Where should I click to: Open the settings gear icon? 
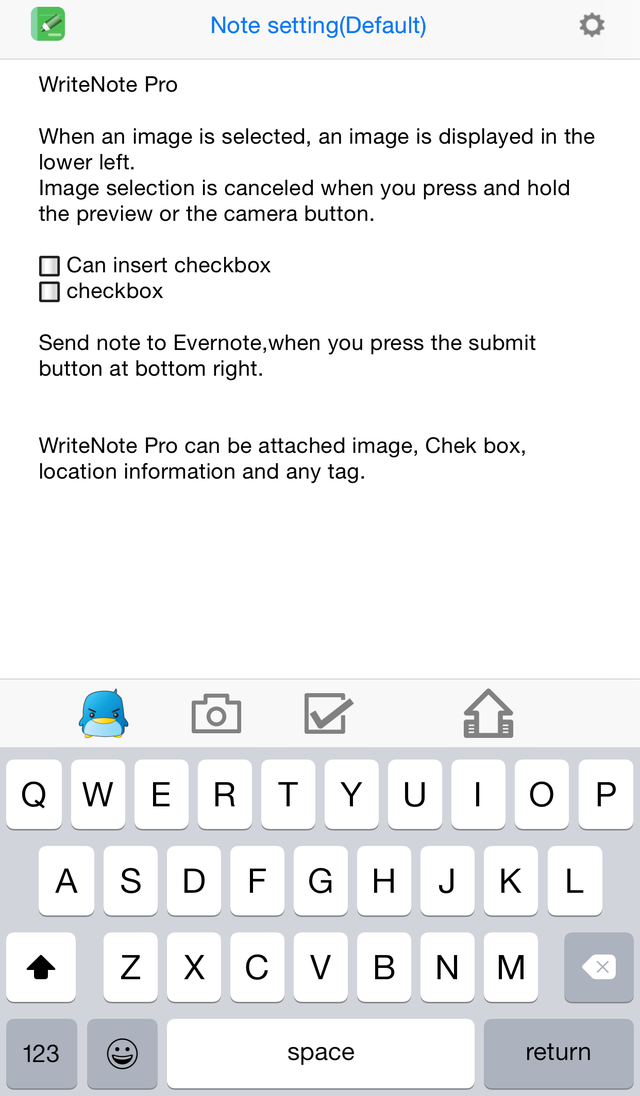591,26
